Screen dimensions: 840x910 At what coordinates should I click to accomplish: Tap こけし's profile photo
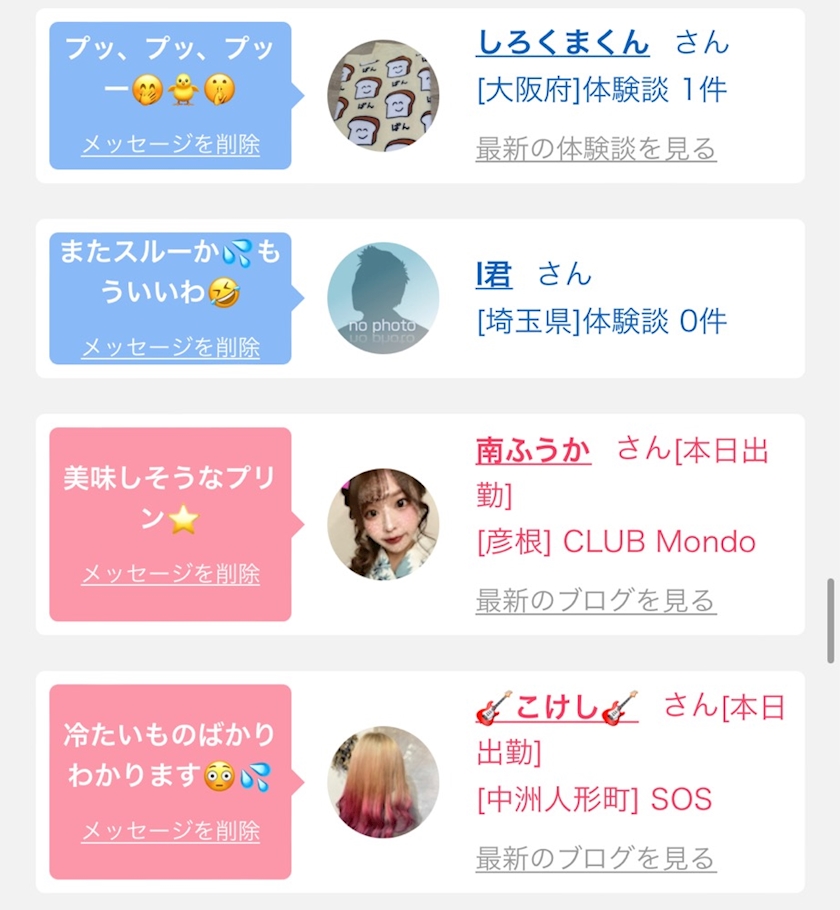(383, 782)
